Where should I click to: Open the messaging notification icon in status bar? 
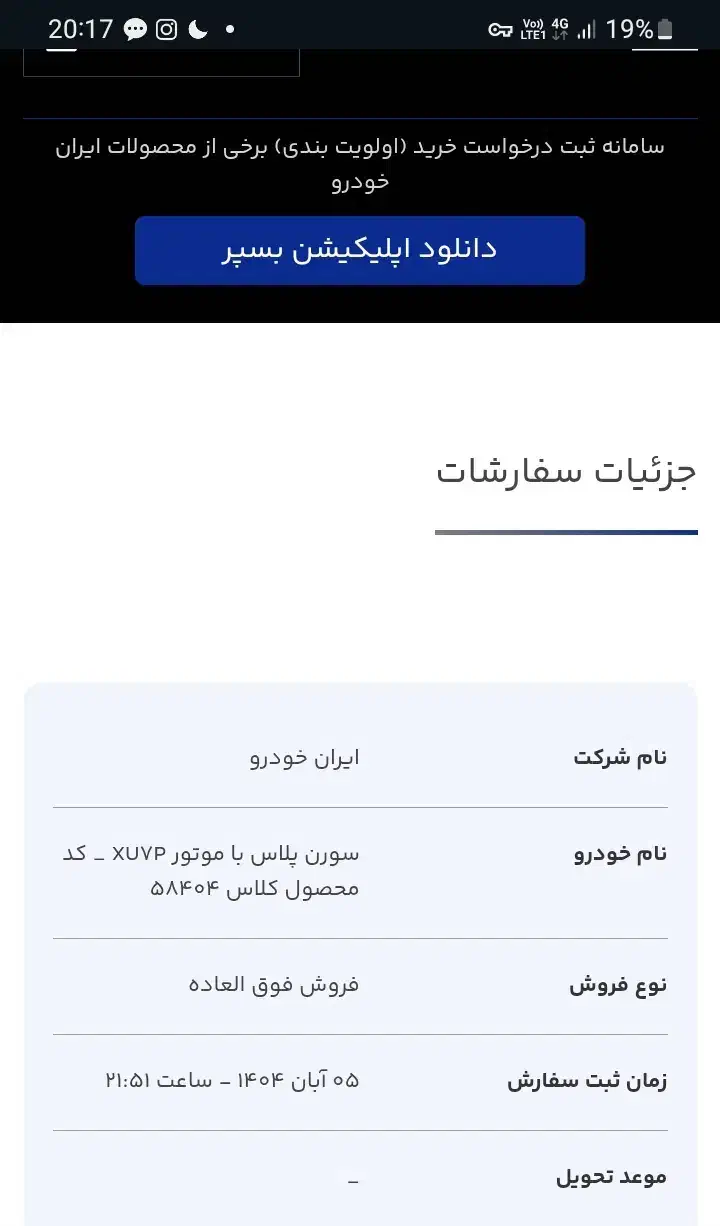click(135, 28)
